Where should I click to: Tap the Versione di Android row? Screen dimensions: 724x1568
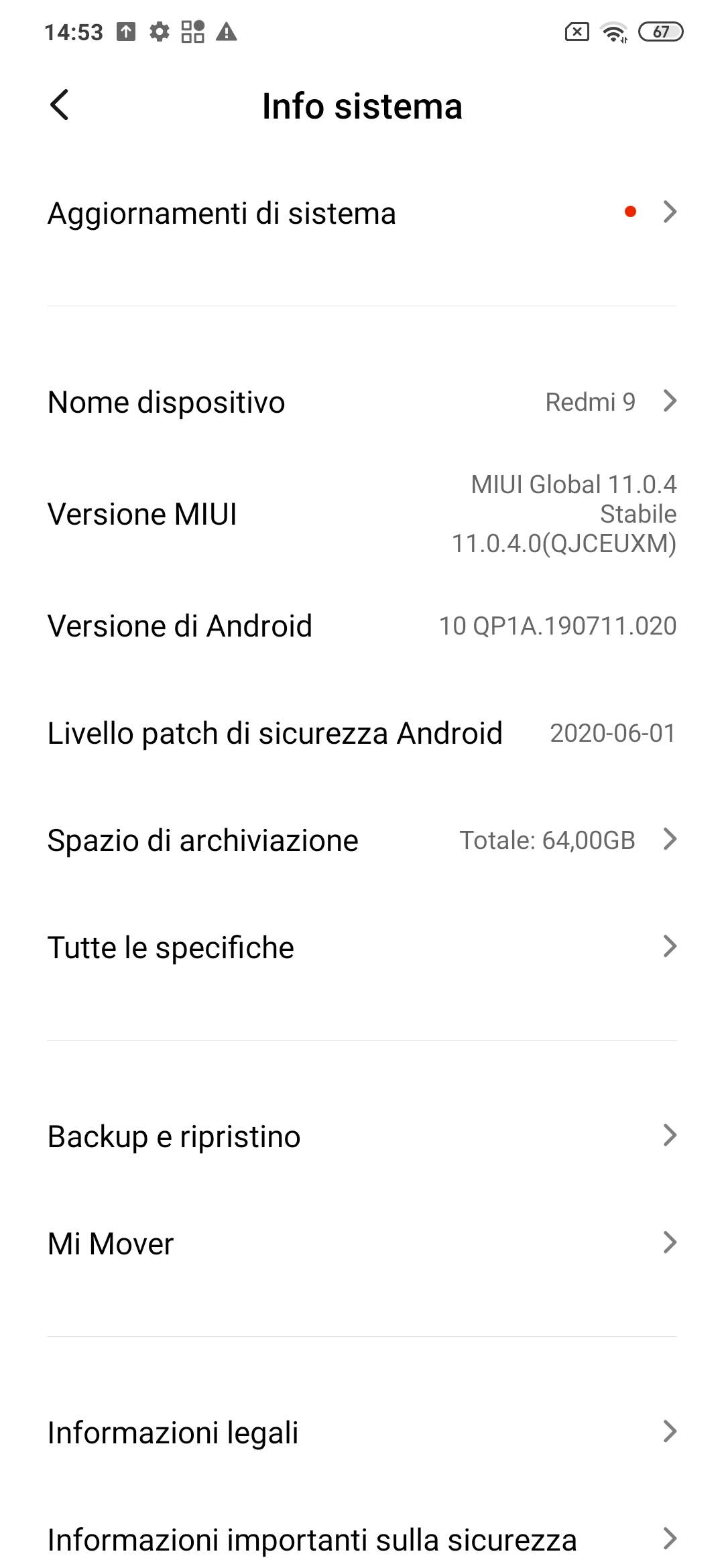click(362, 626)
